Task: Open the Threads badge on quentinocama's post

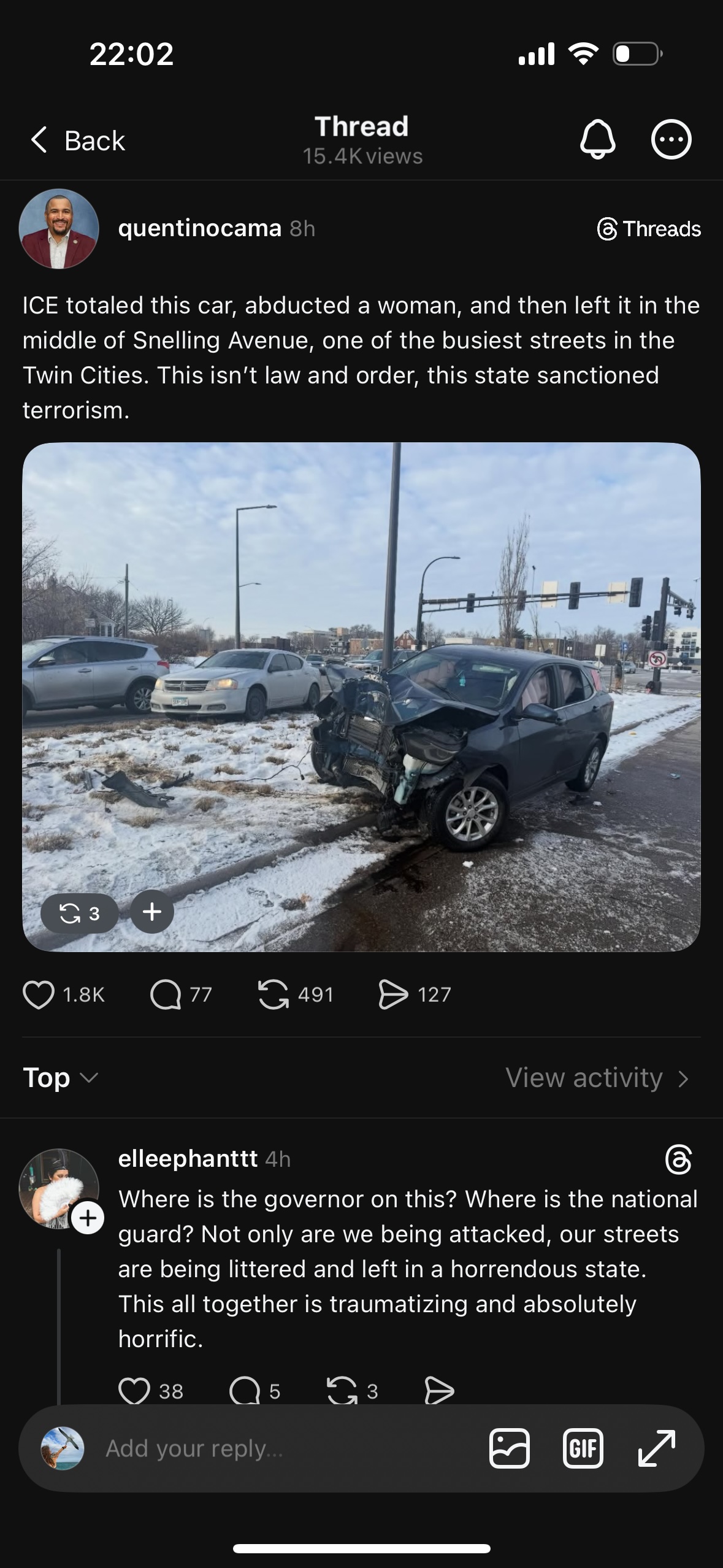Action: [649, 229]
